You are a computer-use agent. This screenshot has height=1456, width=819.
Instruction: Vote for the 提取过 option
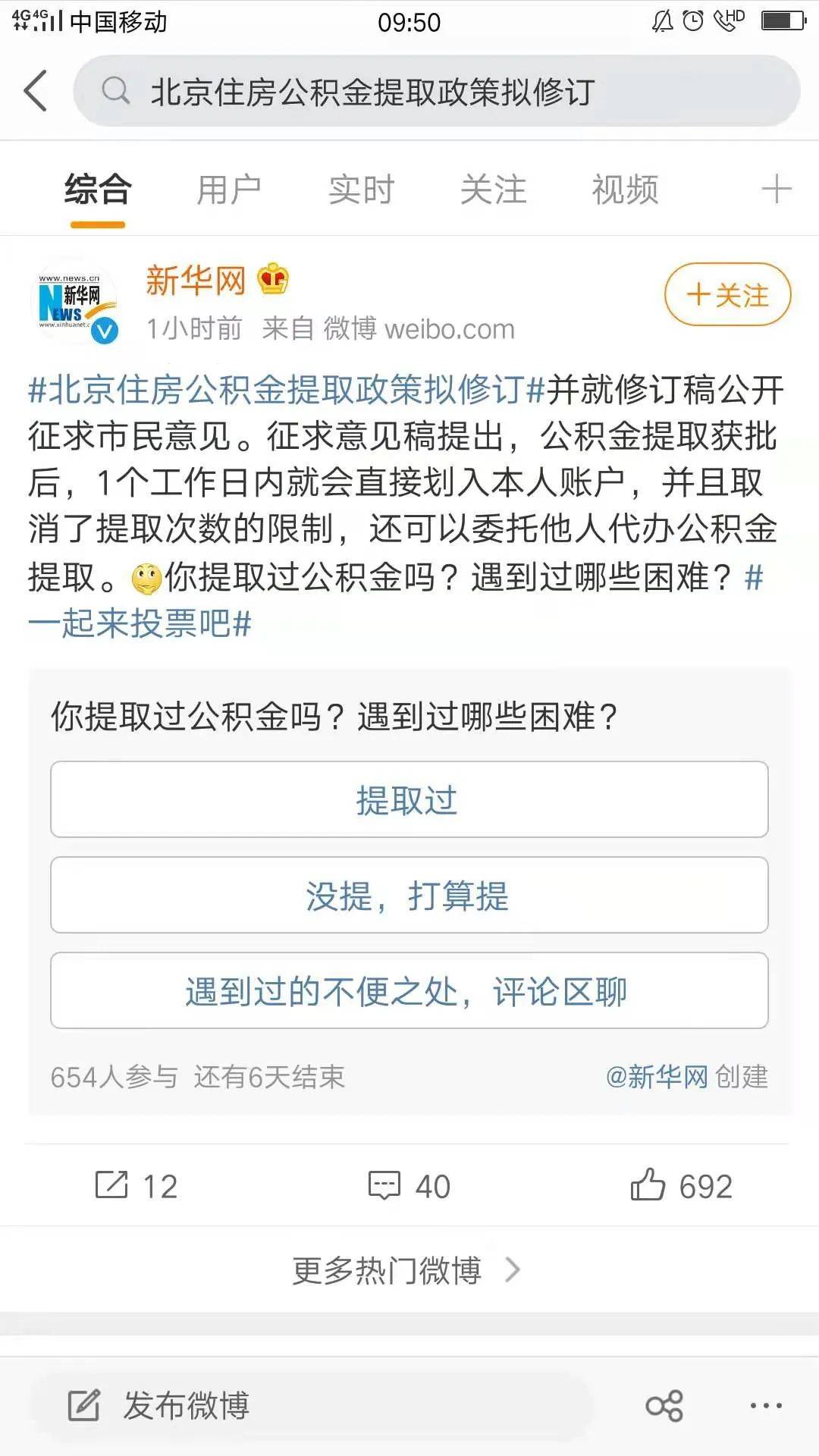[x=409, y=800]
